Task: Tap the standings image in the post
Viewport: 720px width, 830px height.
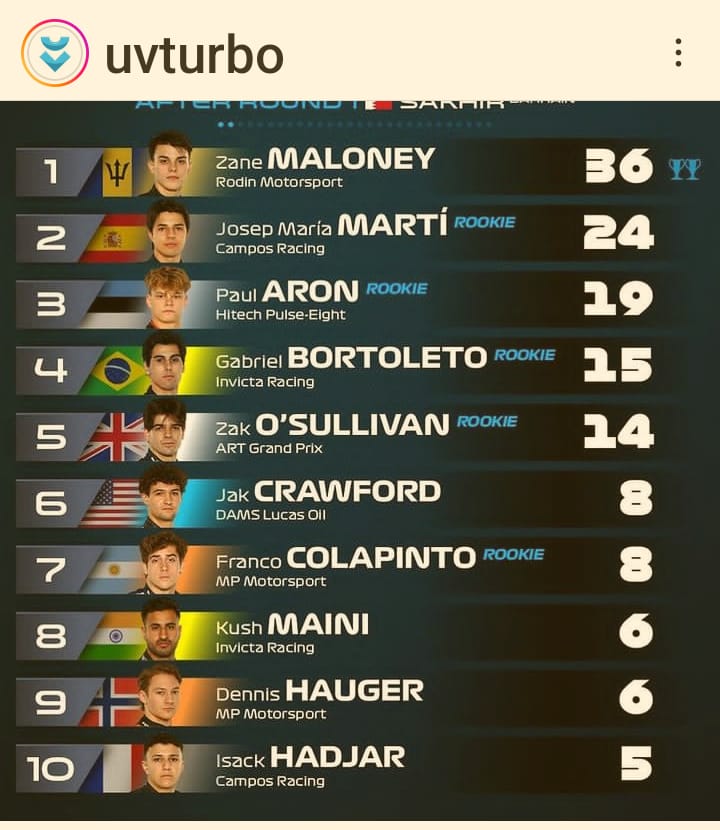Action: [360, 461]
